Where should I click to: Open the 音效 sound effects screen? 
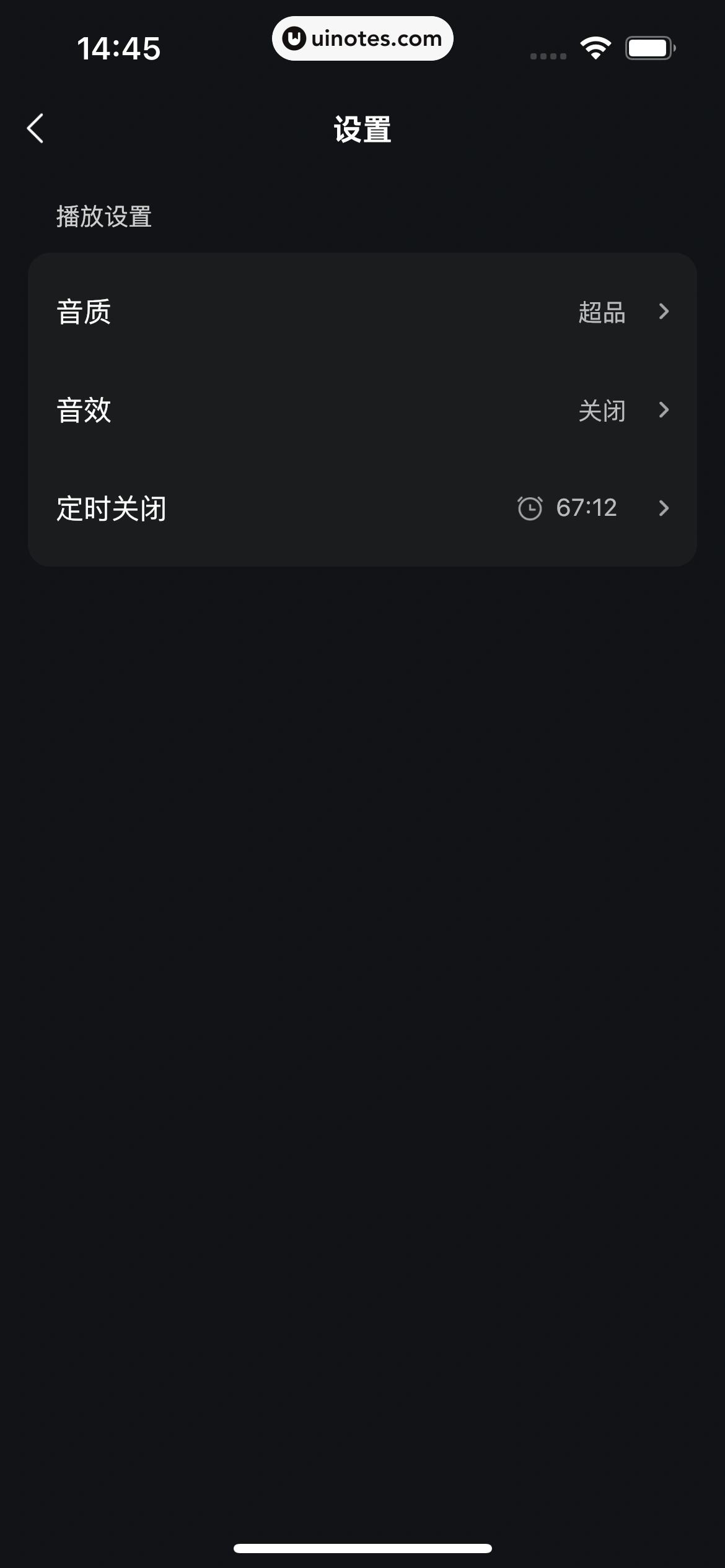(362, 410)
